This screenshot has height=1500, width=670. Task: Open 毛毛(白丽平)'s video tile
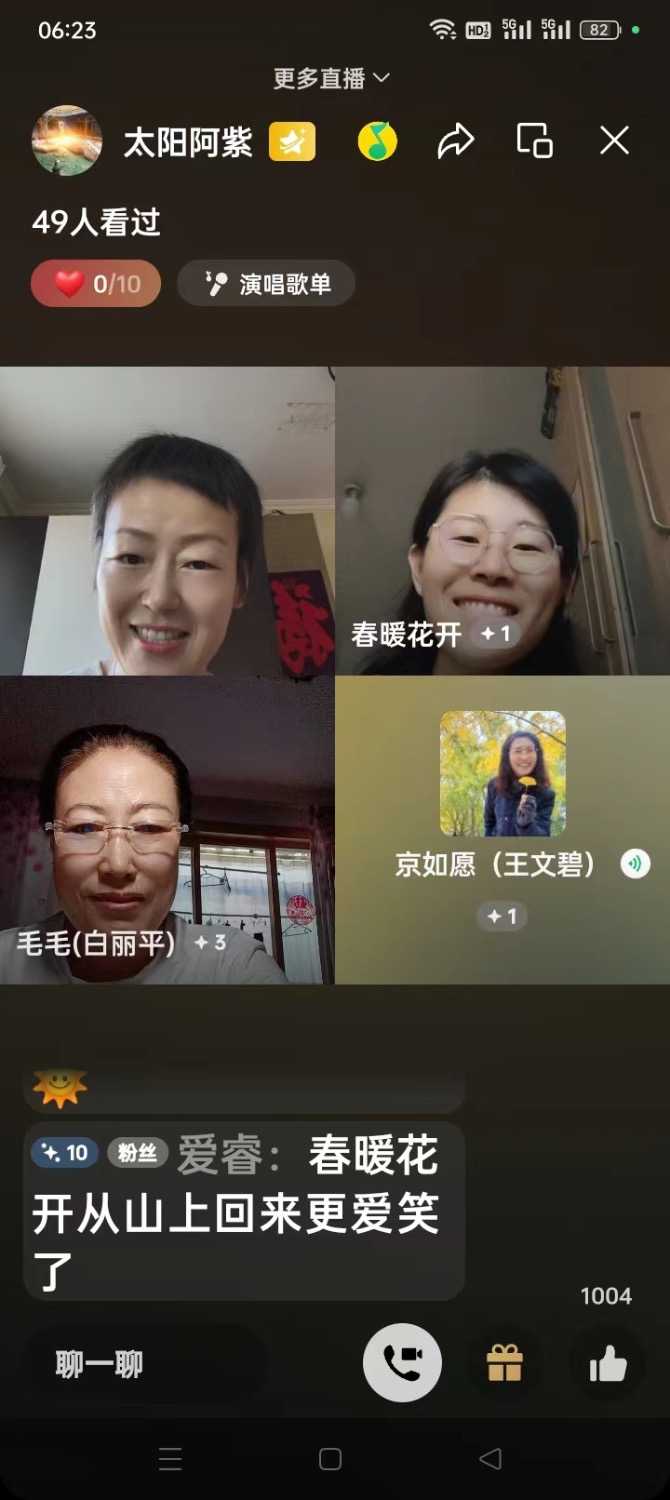tap(167, 830)
